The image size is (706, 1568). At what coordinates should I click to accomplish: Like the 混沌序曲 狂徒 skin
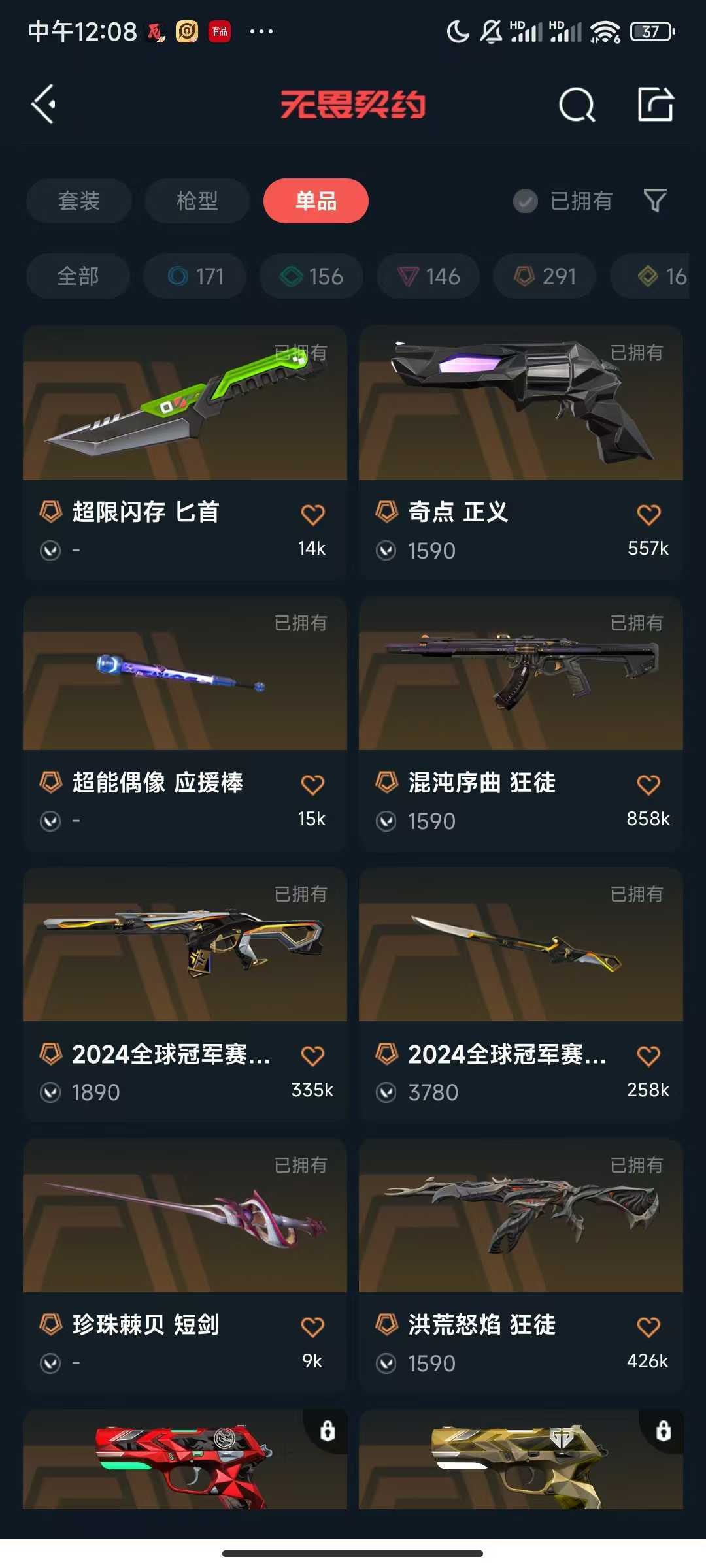coord(648,785)
